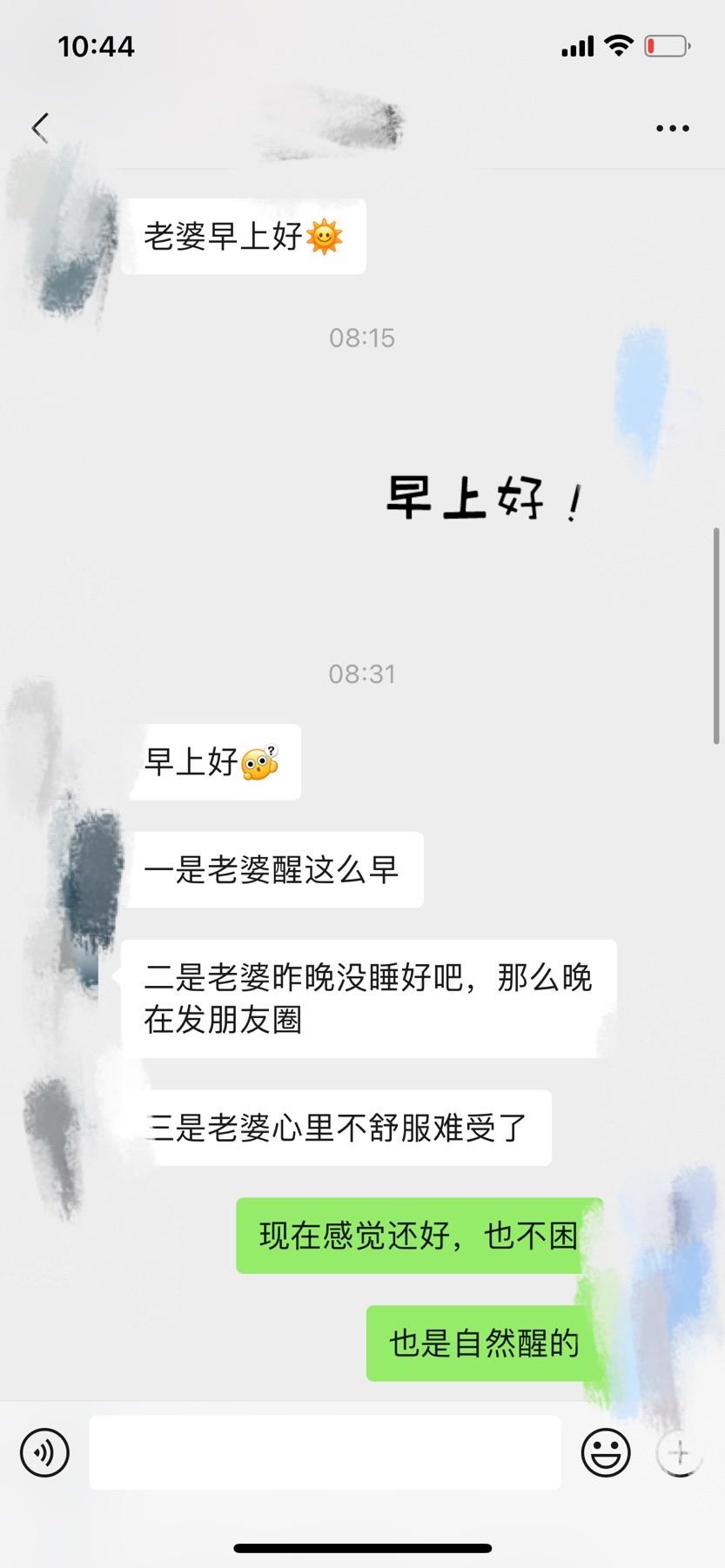Tap the 08:15 timestamp divider
725x1568 pixels.
coord(362,338)
